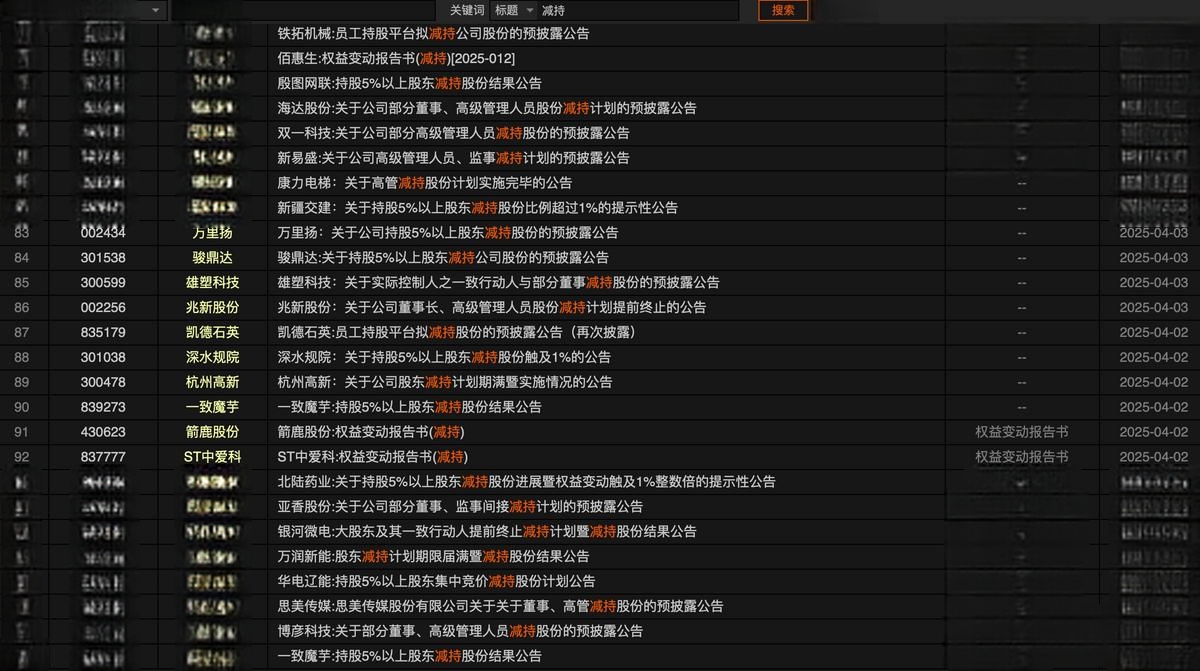Open the 康力电梯 announcement
This screenshot has height=671, width=1200.
pyautogui.click(x=424, y=183)
